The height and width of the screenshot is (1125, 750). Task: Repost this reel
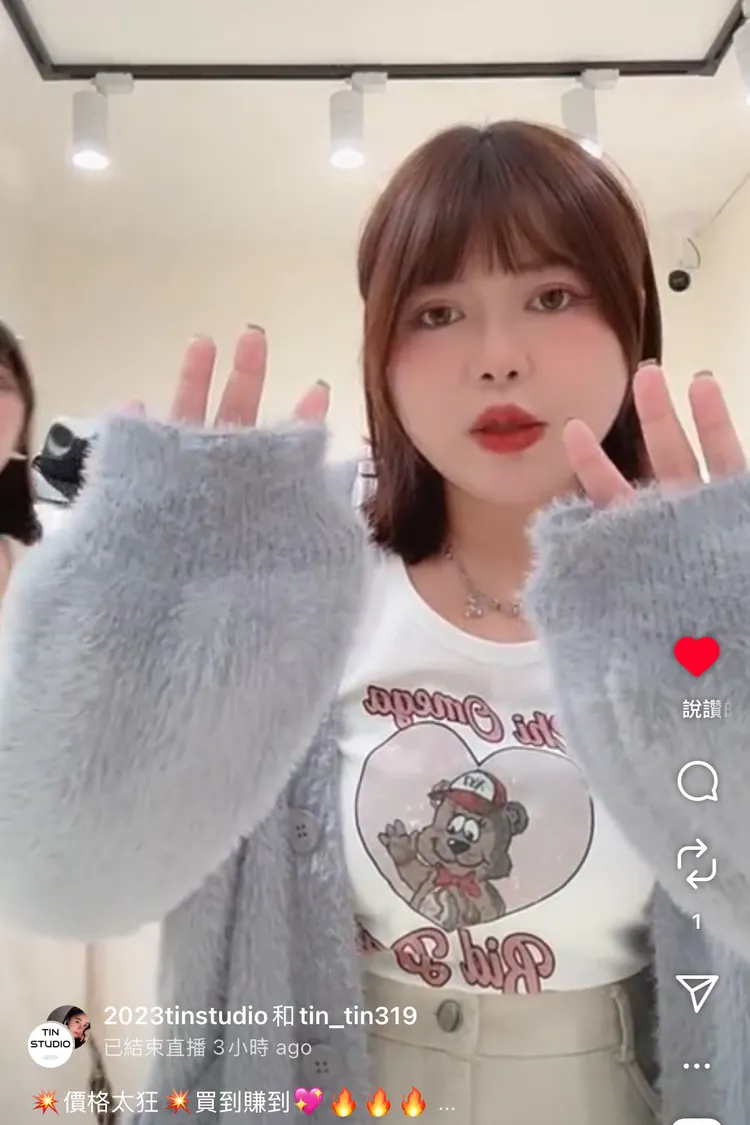click(696, 863)
